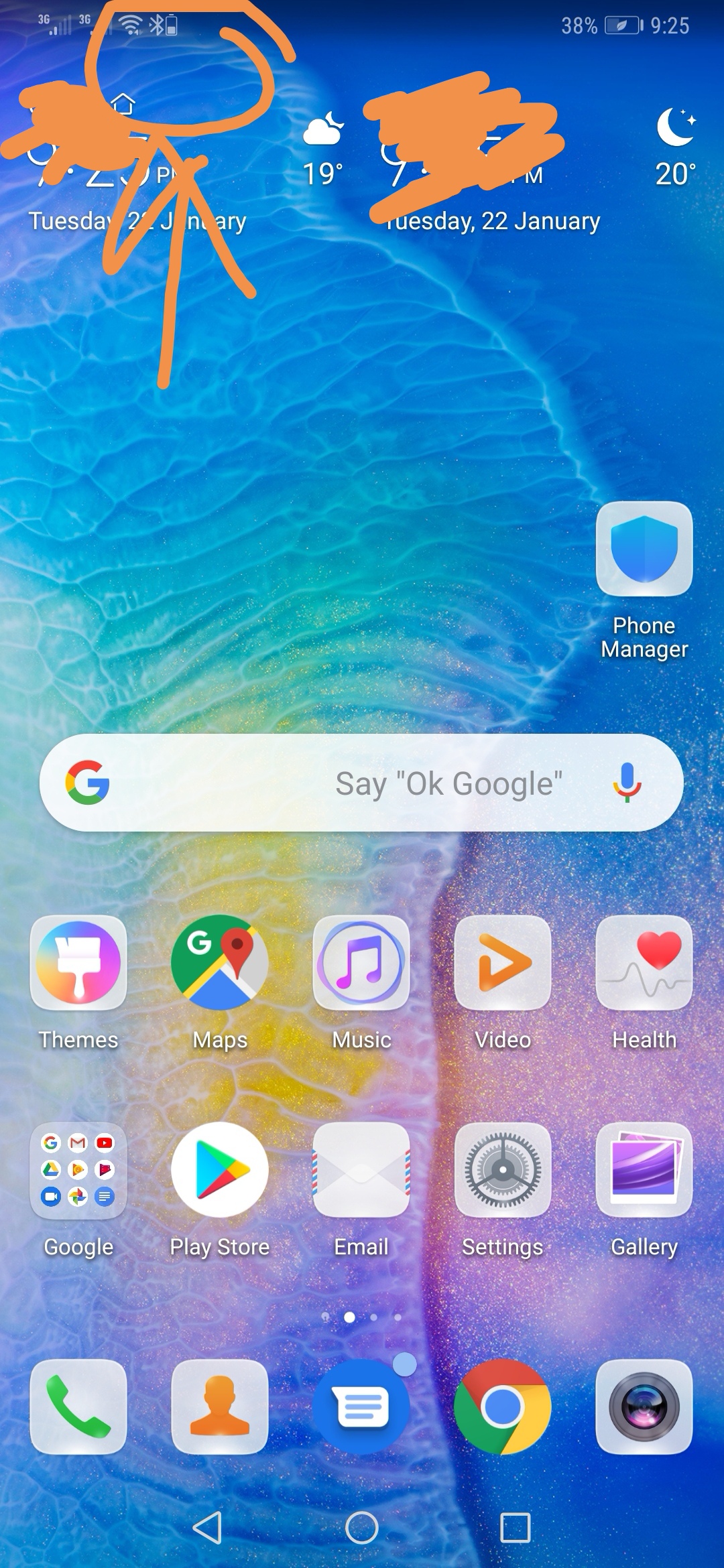Viewport: 724px width, 1568px height.
Task: Show recent apps
Action: pyautogui.click(x=515, y=1528)
